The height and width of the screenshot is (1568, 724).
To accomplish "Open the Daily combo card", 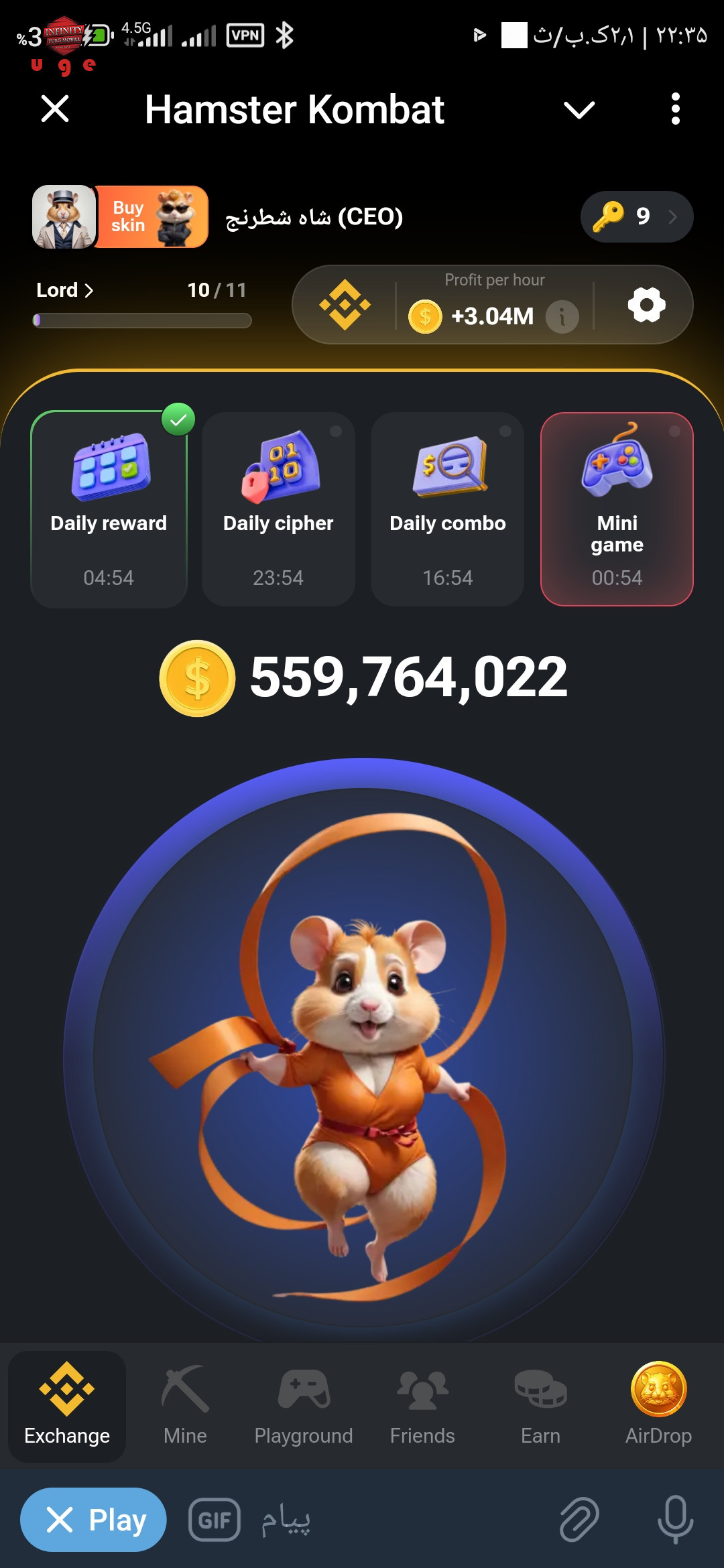I will pyautogui.click(x=447, y=509).
